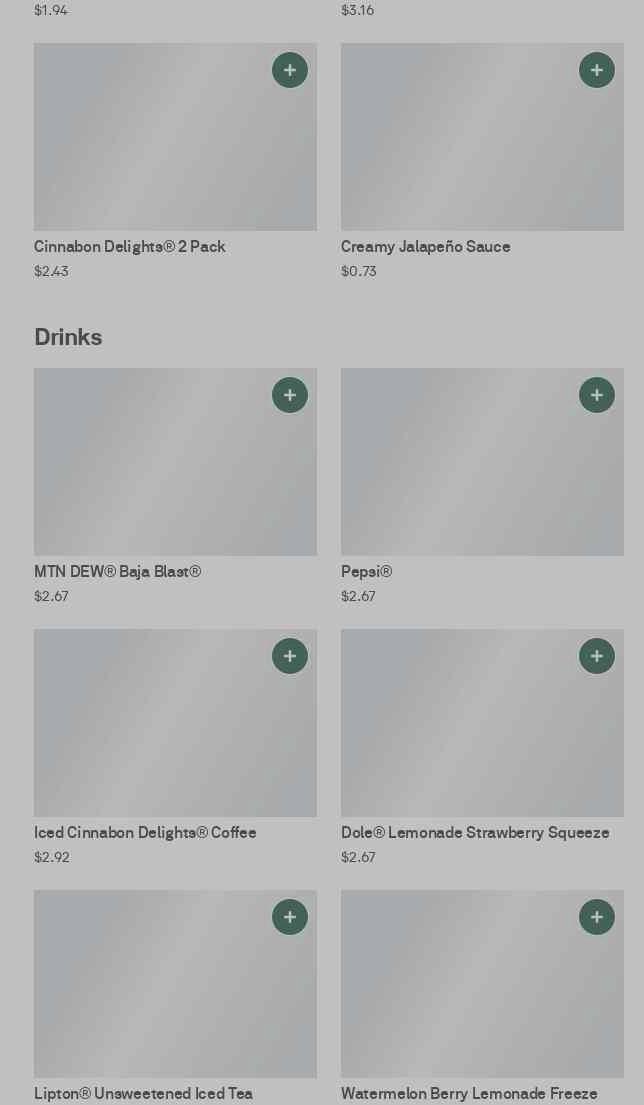View the Pepsi drink details

coord(460,475)
